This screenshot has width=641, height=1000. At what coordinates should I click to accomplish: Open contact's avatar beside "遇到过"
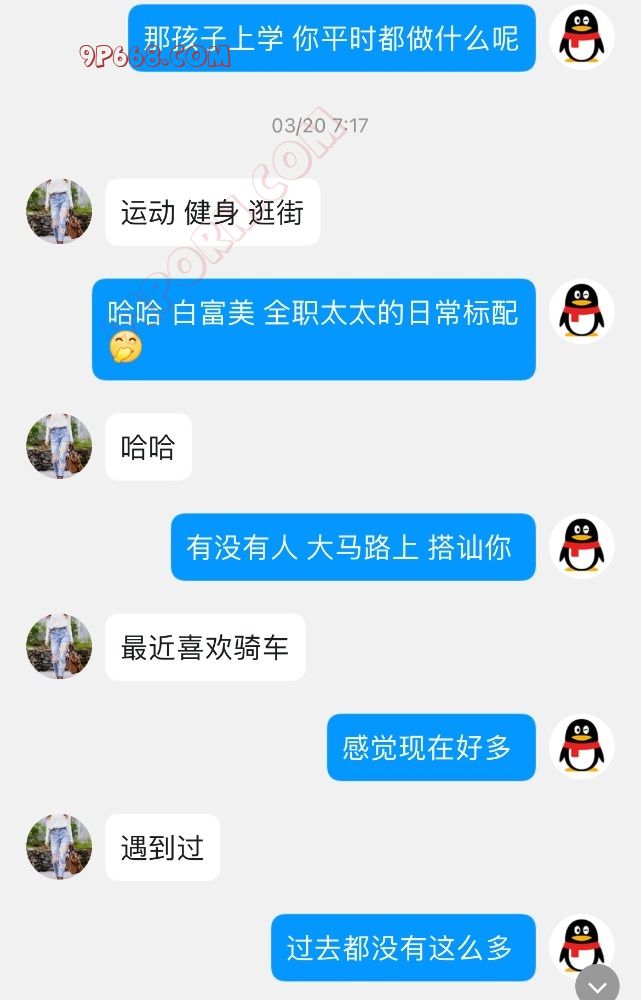coord(59,847)
